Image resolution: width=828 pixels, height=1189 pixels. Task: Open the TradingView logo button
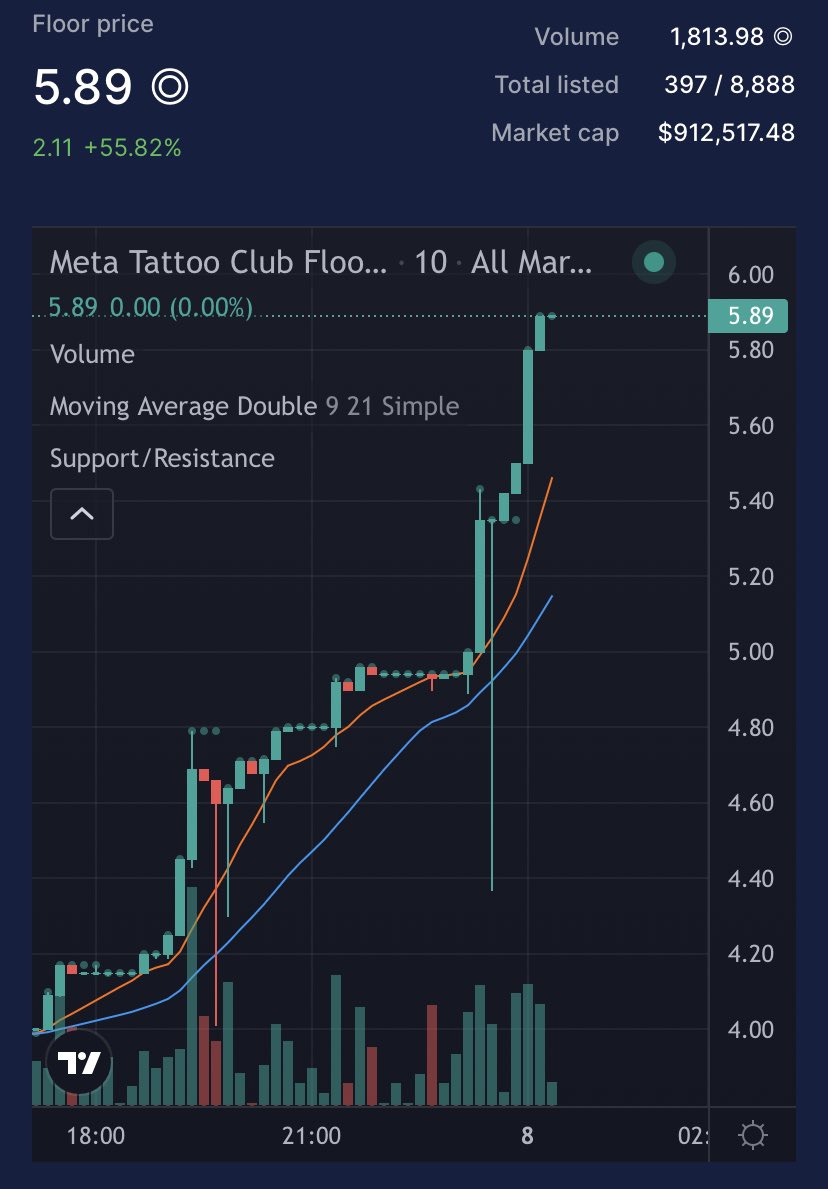(x=79, y=1063)
